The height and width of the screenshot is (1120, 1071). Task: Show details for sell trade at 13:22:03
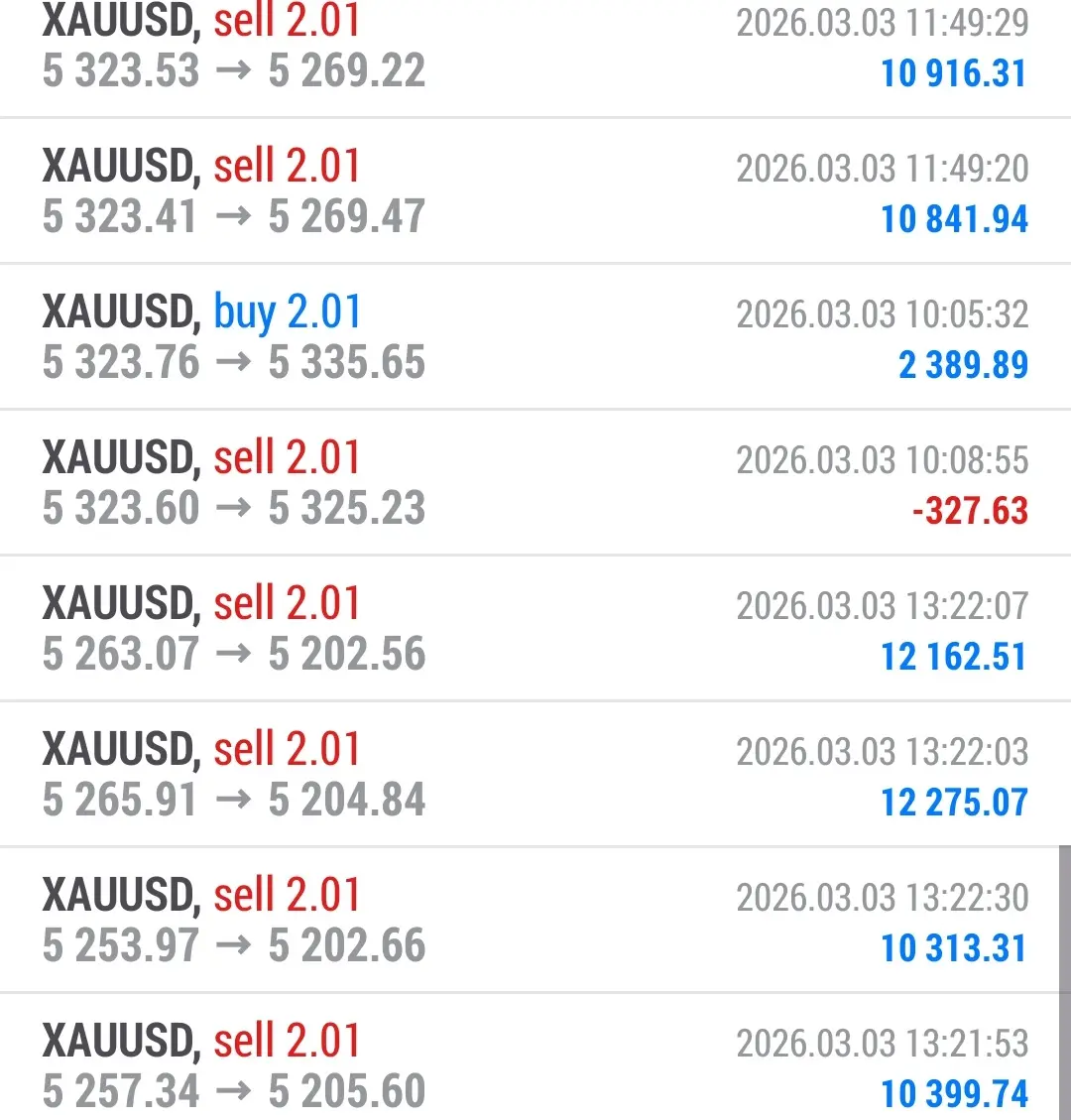(x=535, y=775)
